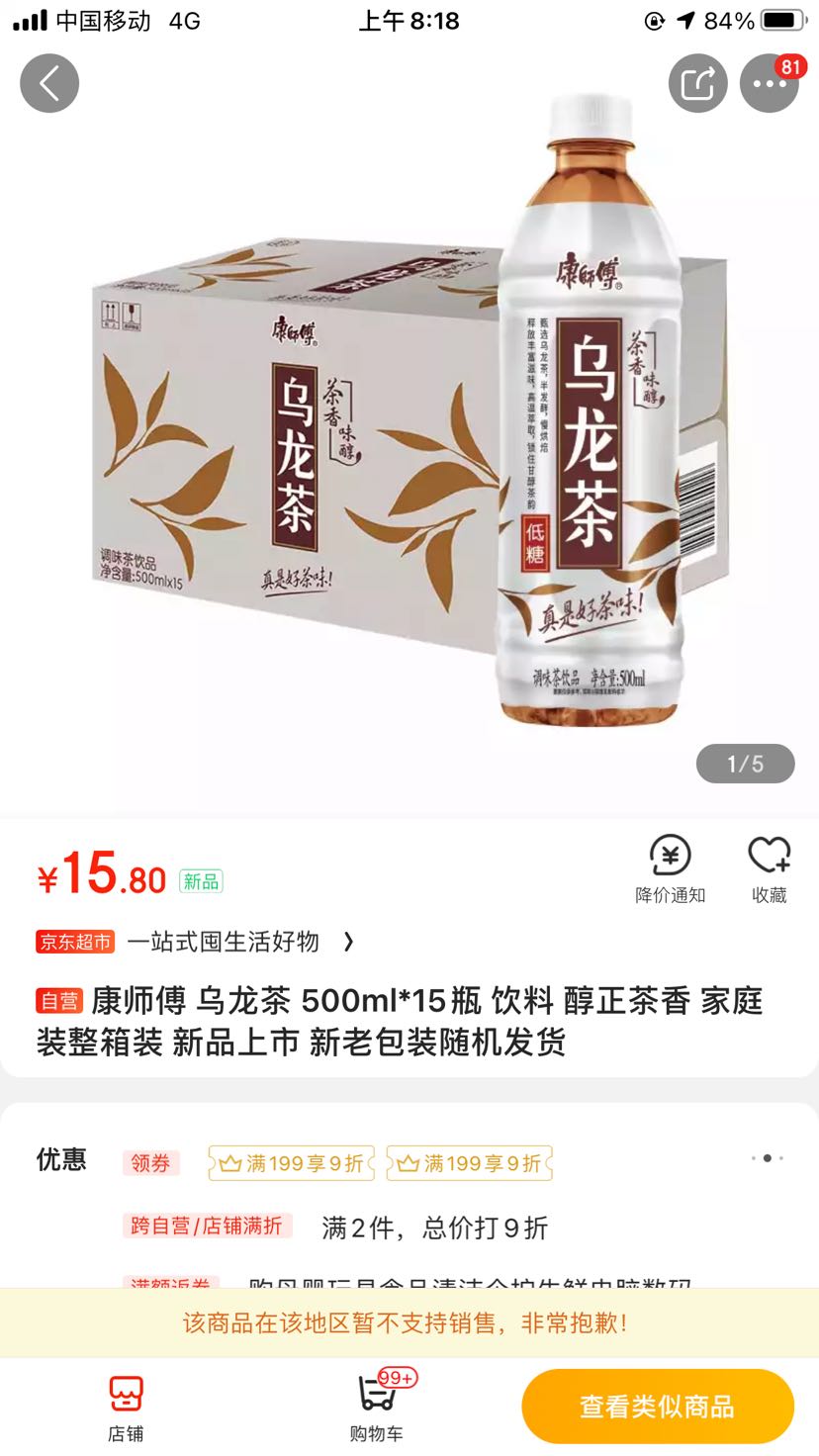Tap the 查看类似商品 yellow button
Screen dimensions: 819x1456
[x=657, y=1405]
